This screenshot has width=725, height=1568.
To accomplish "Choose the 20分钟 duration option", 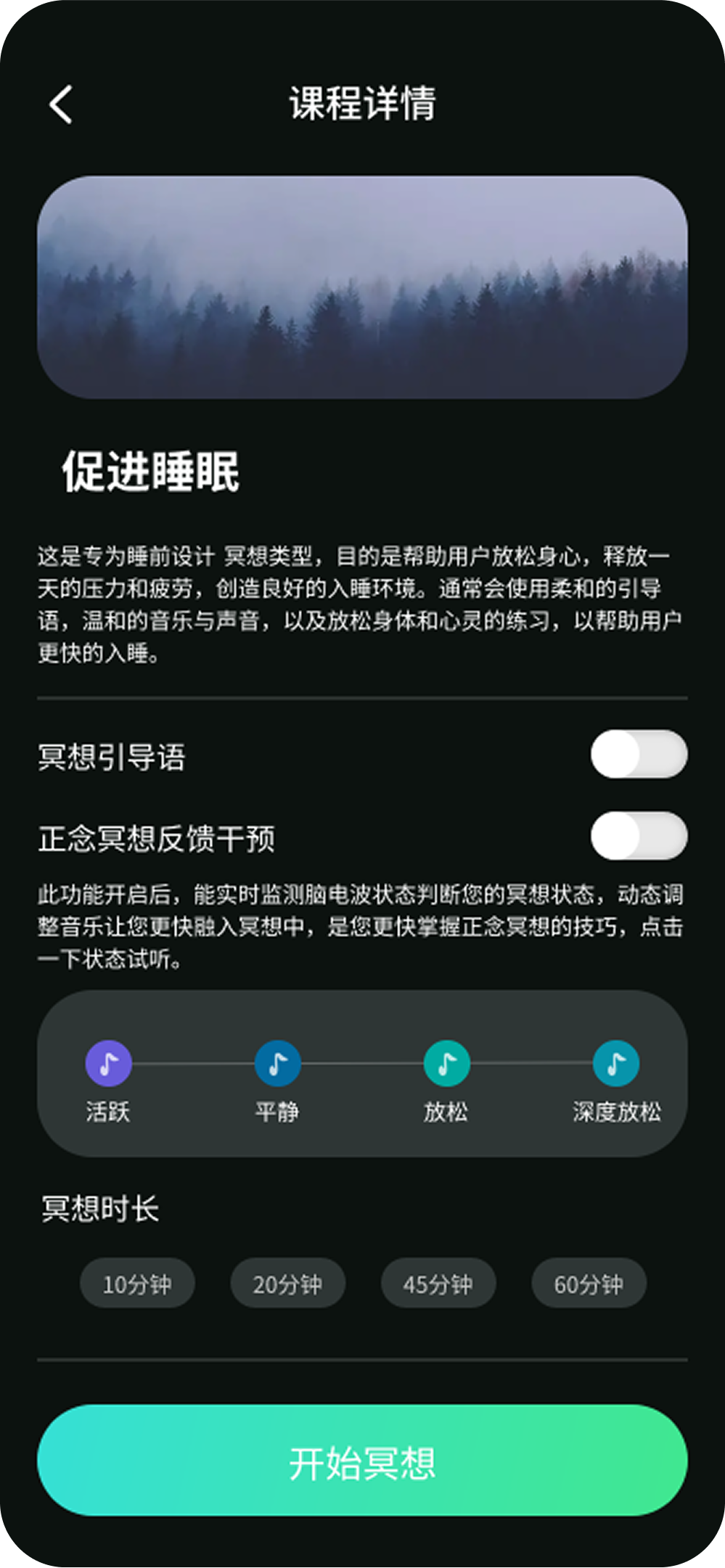I will 287,1283.
